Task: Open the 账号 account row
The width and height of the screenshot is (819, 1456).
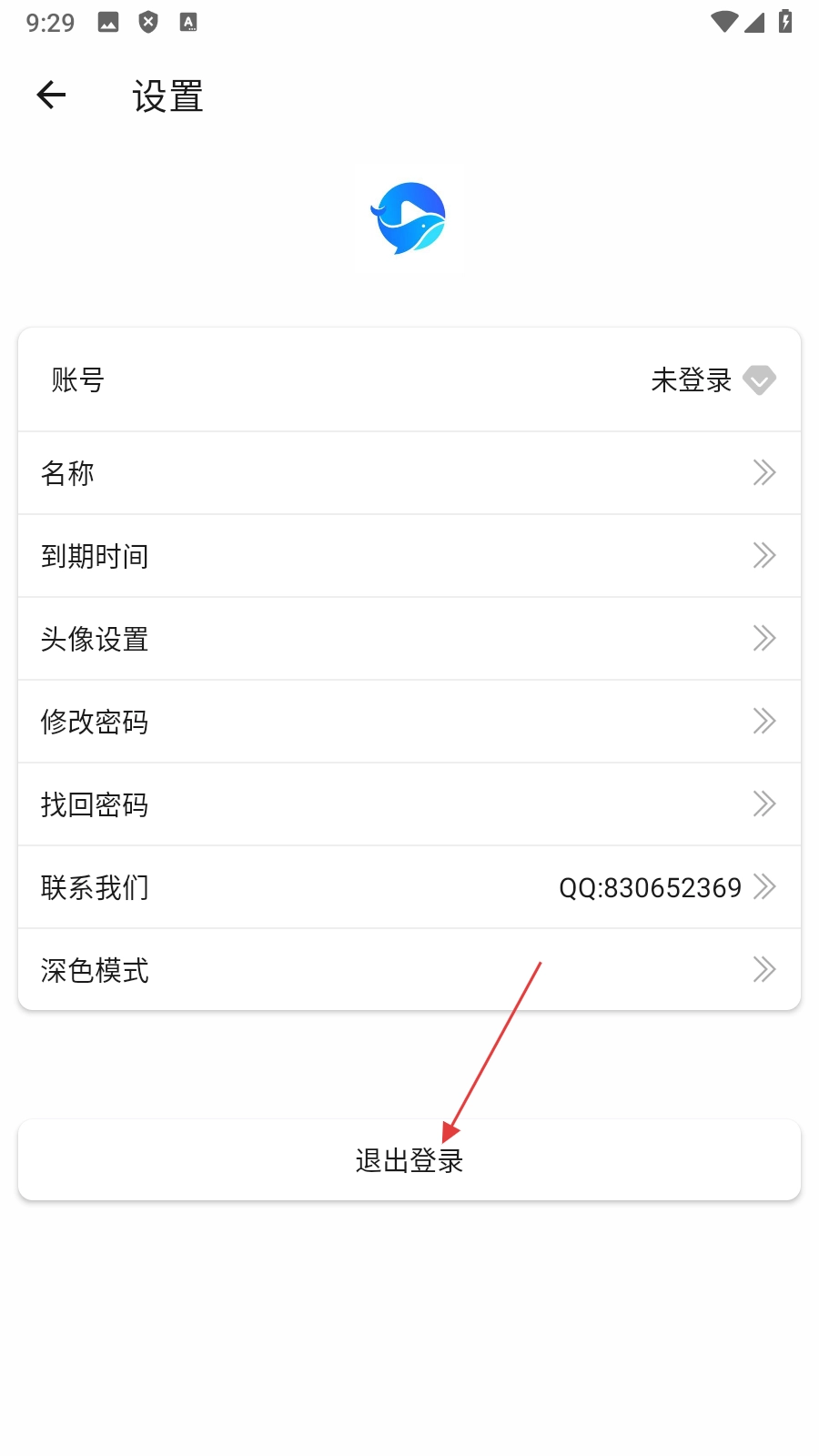Action: pyautogui.click(x=409, y=379)
